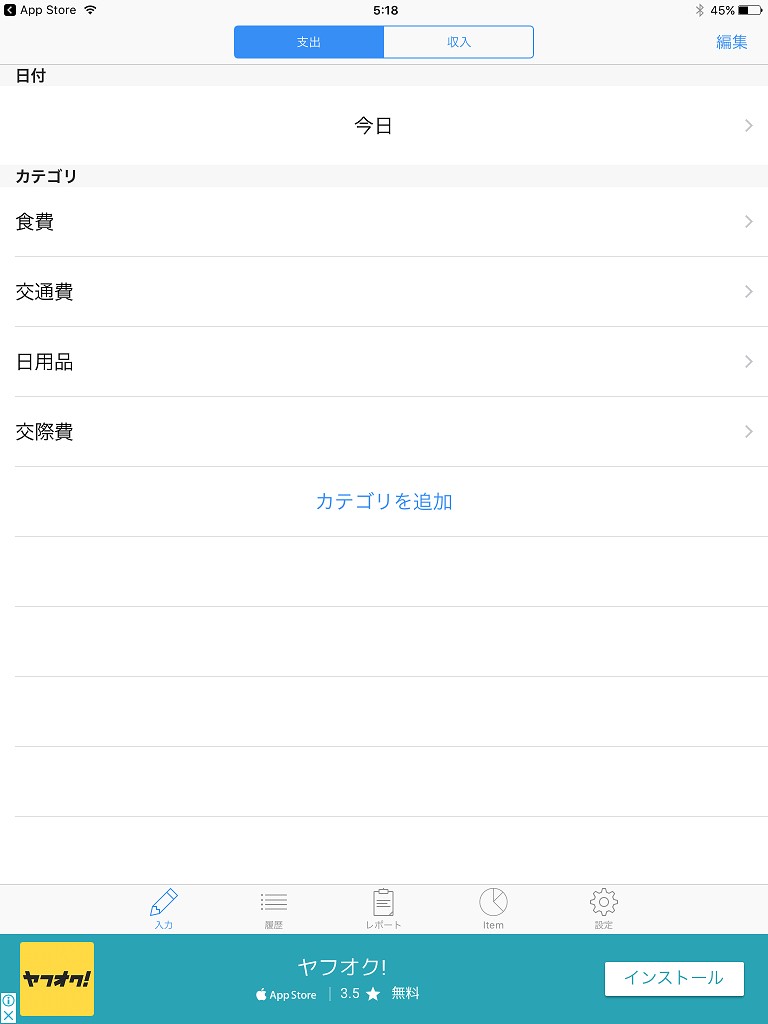Select the 支出 segment
Viewport: 768px width, 1024px height.
(x=309, y=42)
